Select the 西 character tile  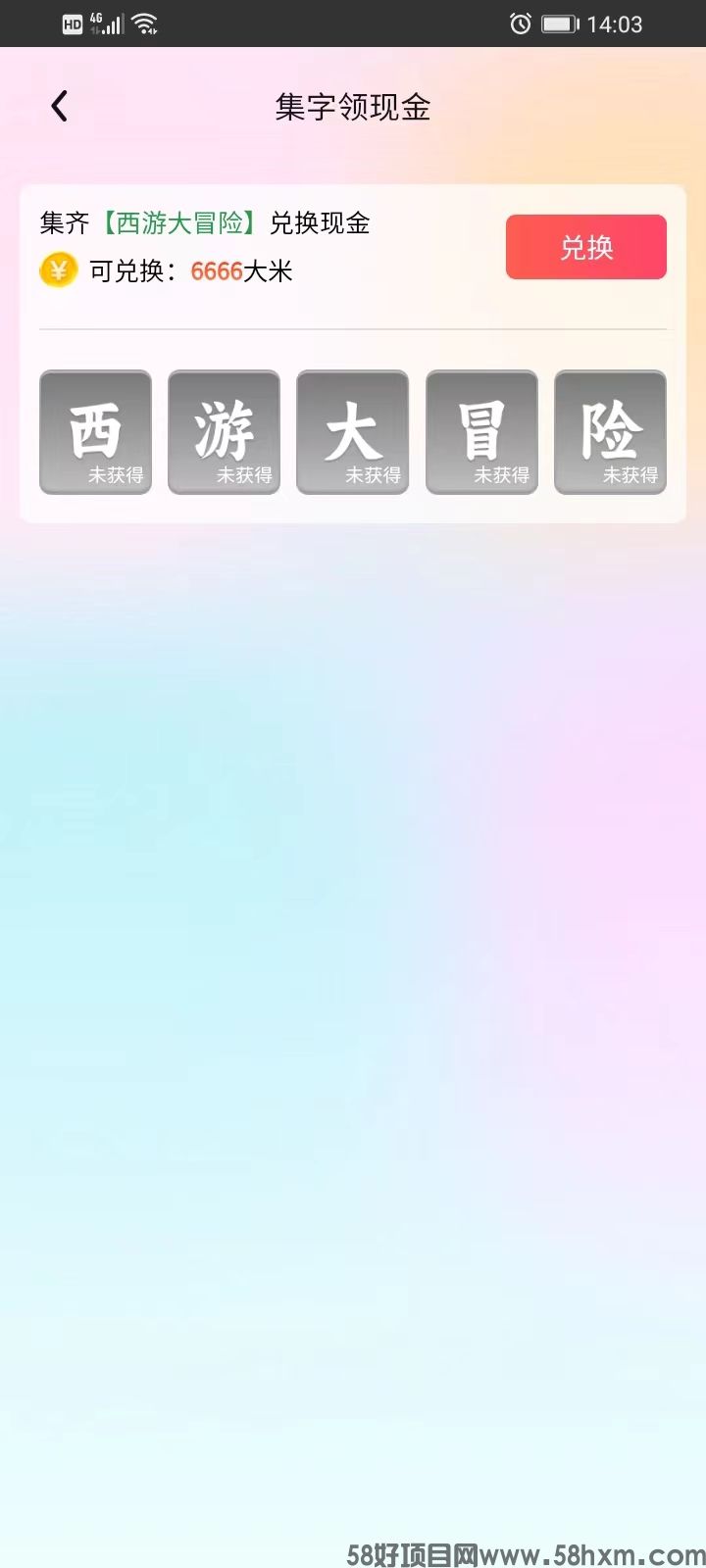click(95, 432)
